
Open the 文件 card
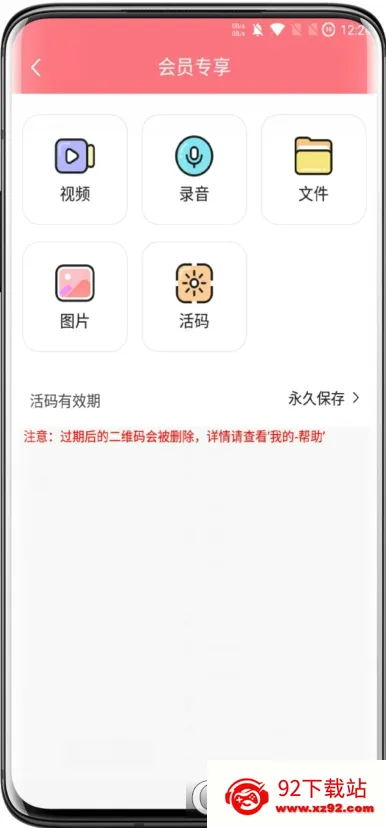(x=314, y=170)
